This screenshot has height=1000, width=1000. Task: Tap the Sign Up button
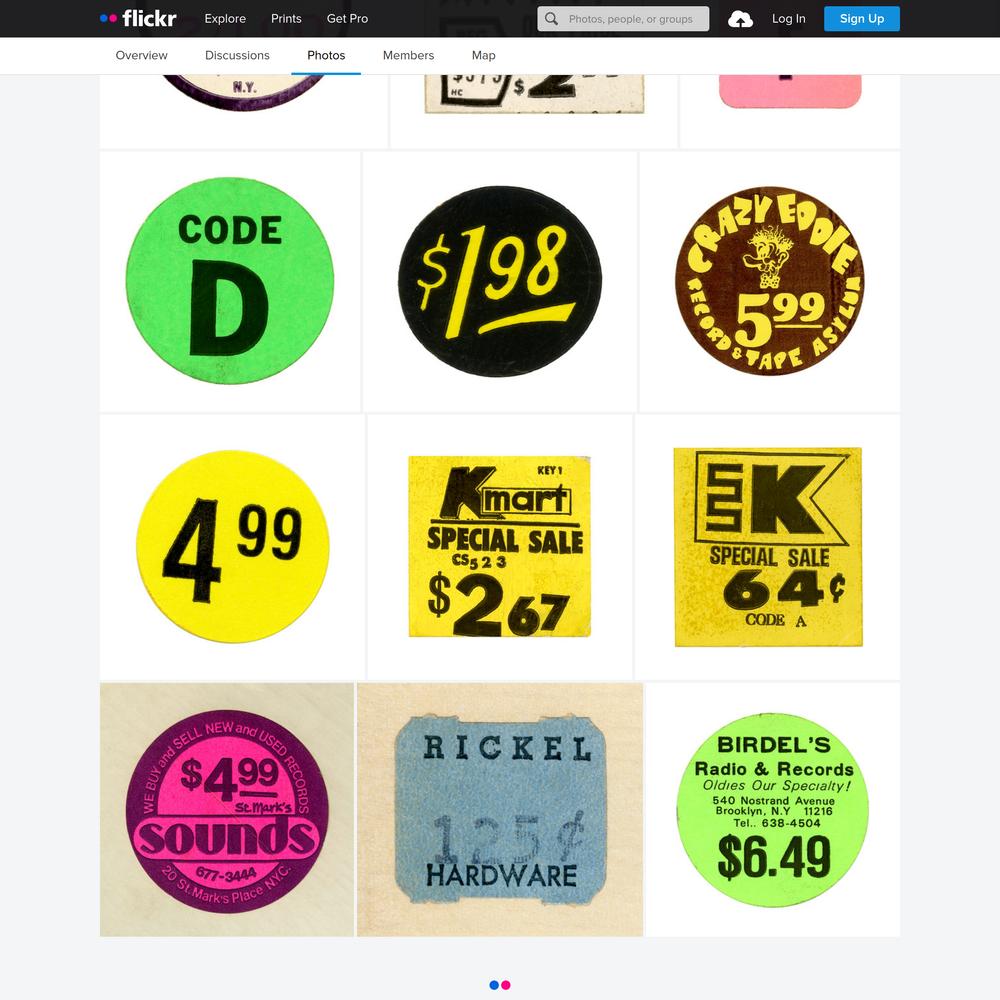tap(861, 18)
